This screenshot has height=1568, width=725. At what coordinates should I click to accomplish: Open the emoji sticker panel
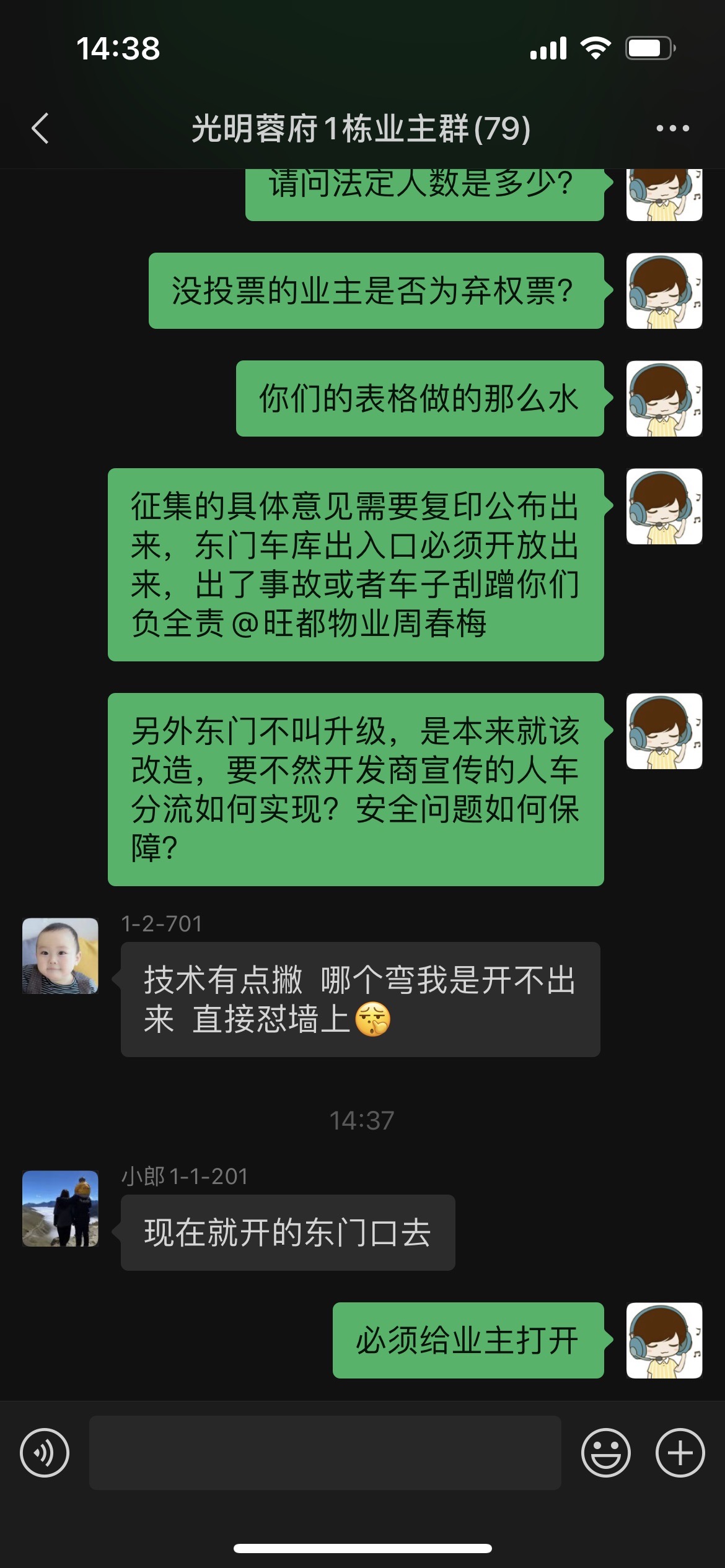point(605,1453)
